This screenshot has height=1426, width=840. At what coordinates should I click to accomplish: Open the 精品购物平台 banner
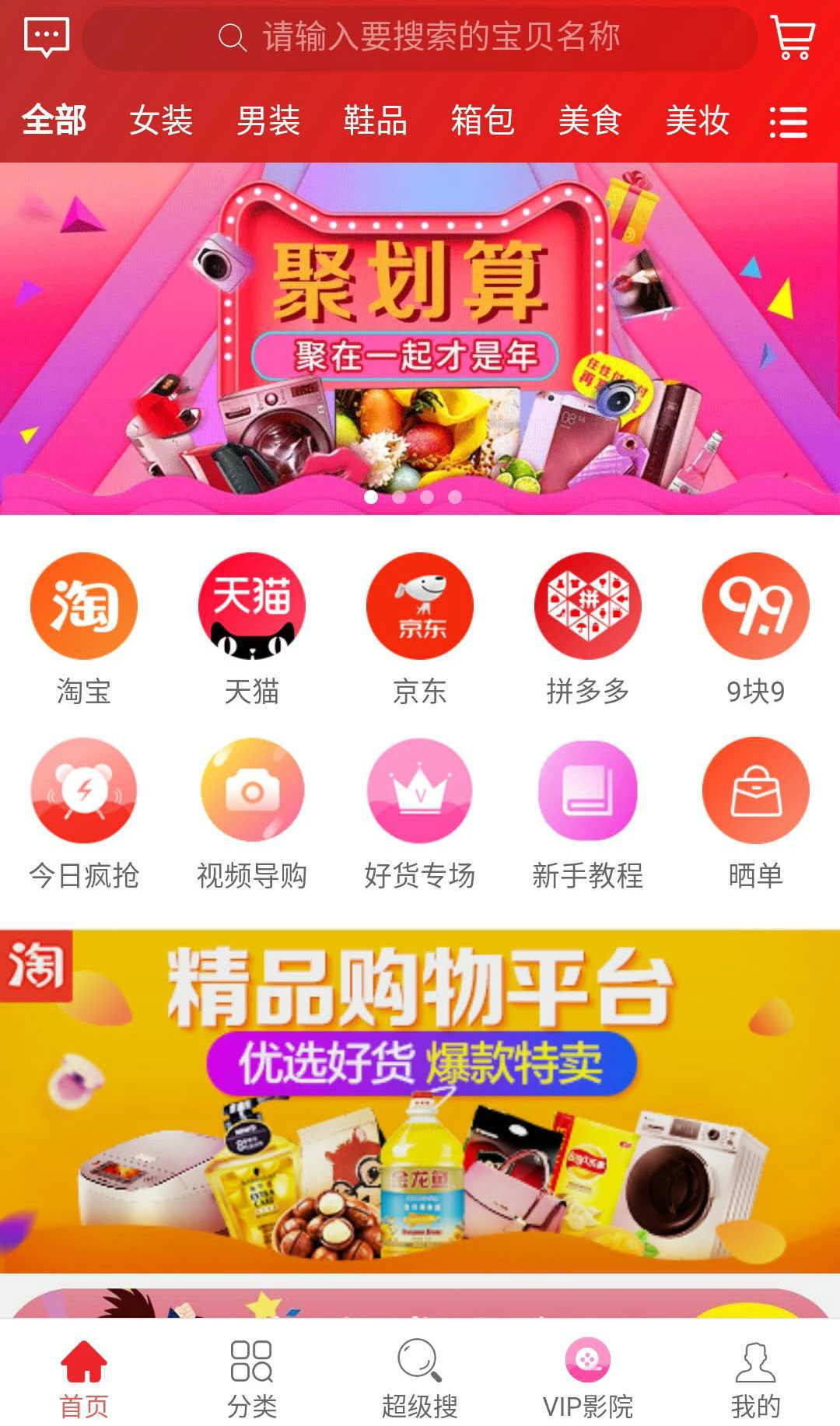click(x=420, y=1101)
